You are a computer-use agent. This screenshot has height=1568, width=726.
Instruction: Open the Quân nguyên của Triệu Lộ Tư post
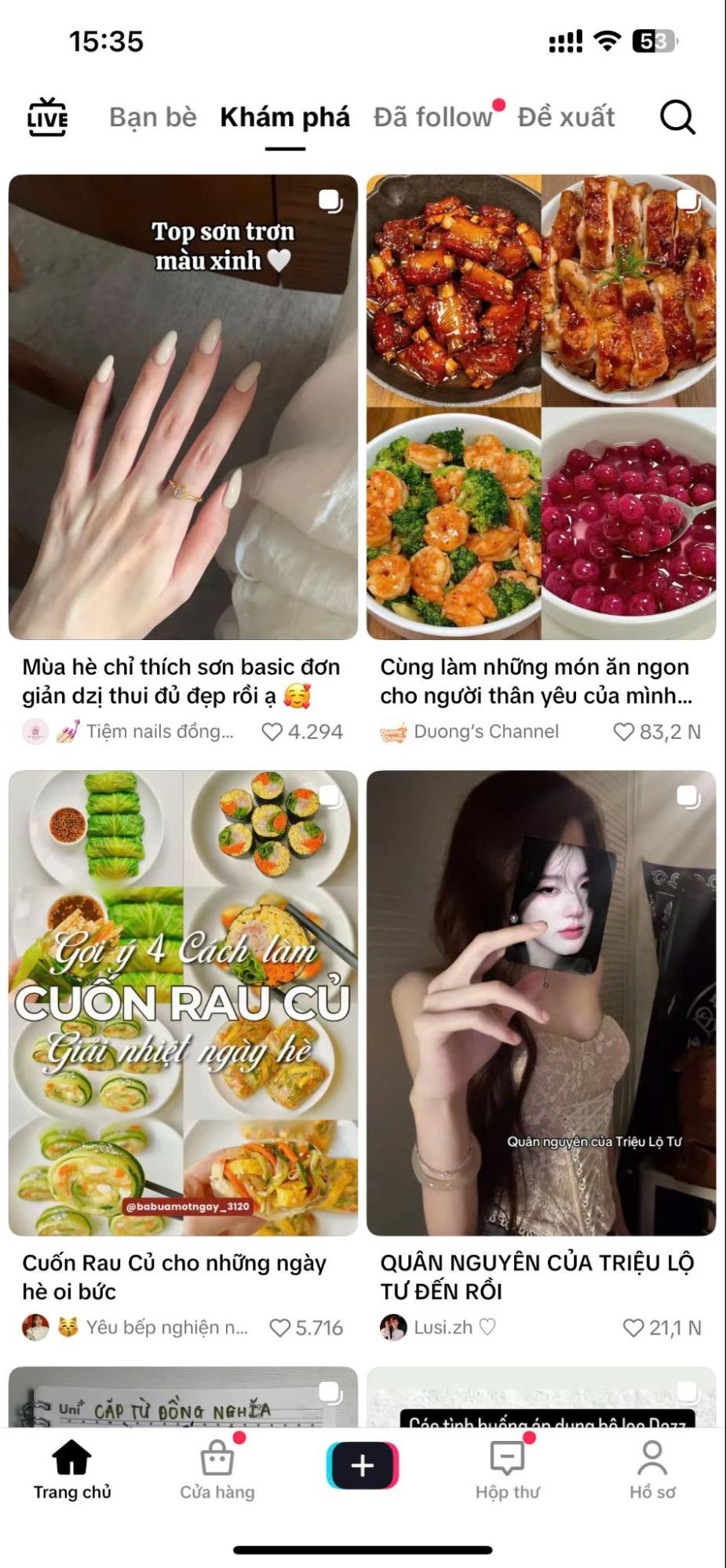click(541, 1002)
